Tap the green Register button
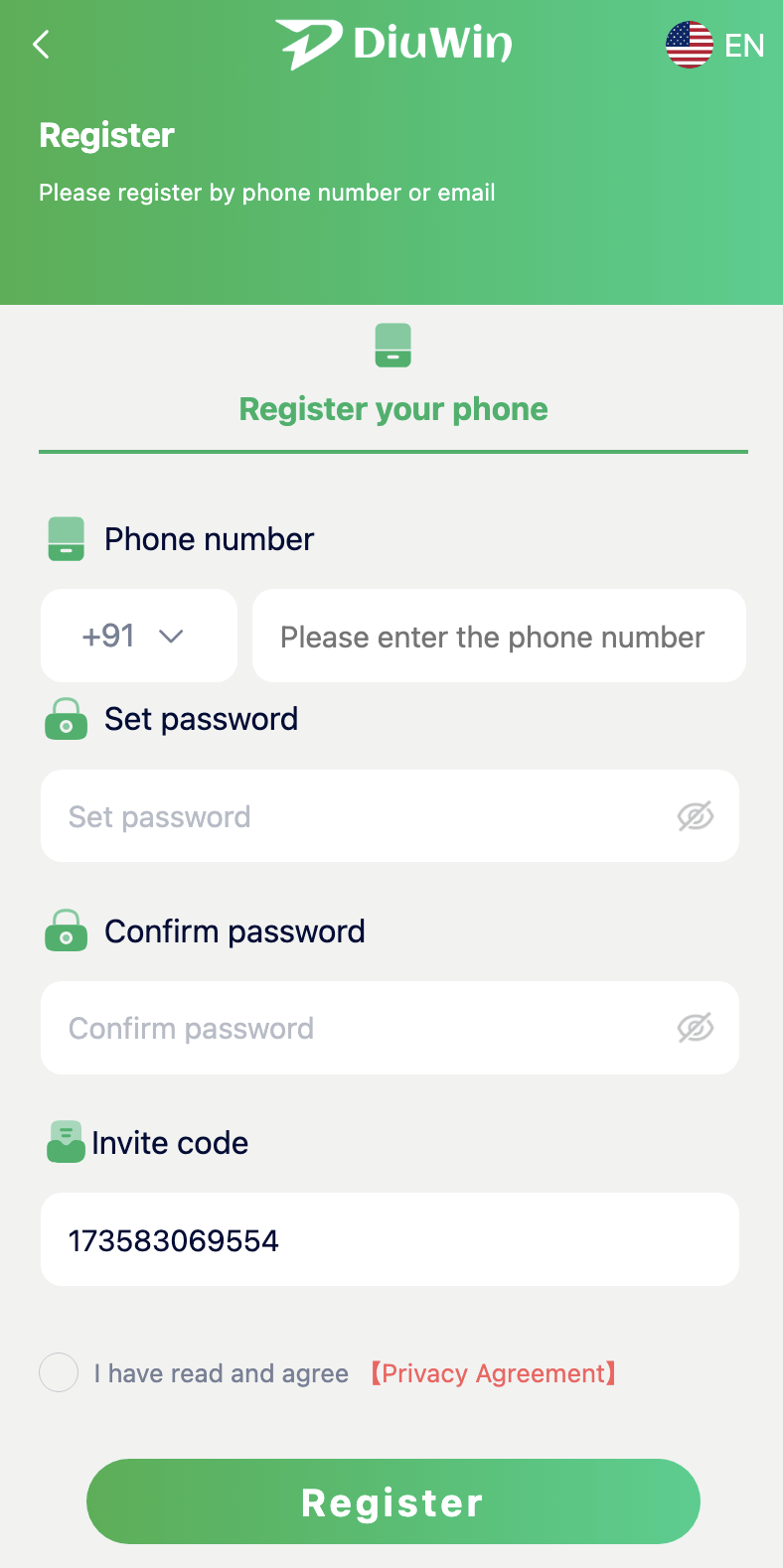783x1568 pixels. coord(392,1501)
